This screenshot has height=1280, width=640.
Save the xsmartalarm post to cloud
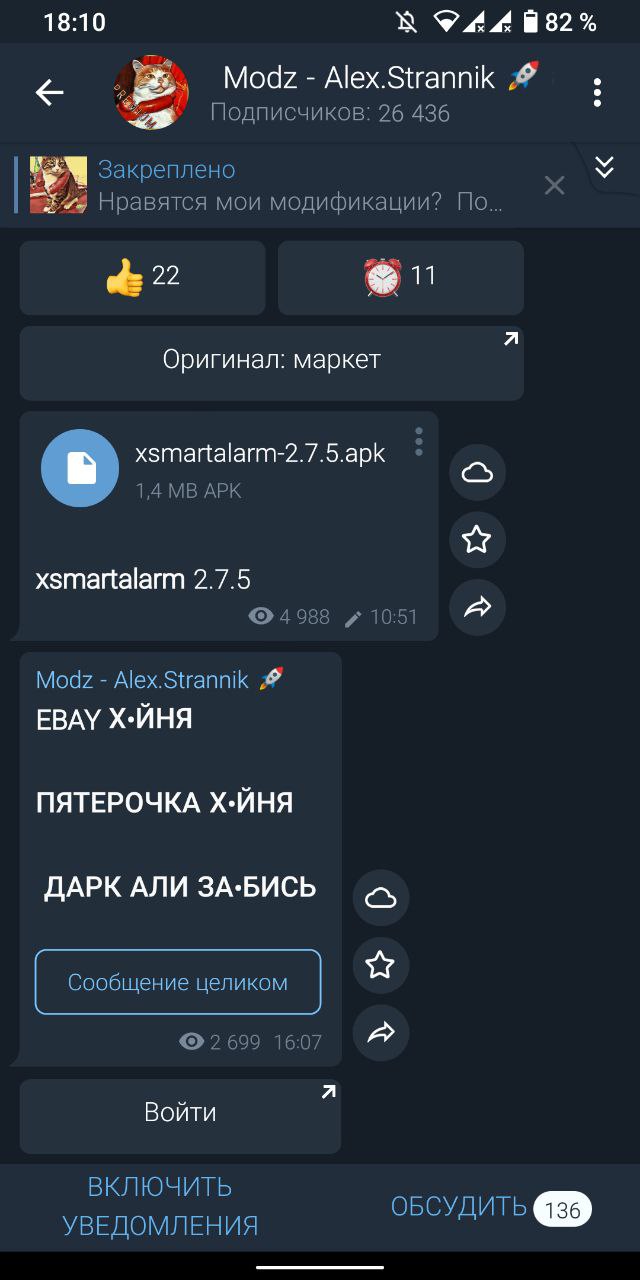click(477, 472)
